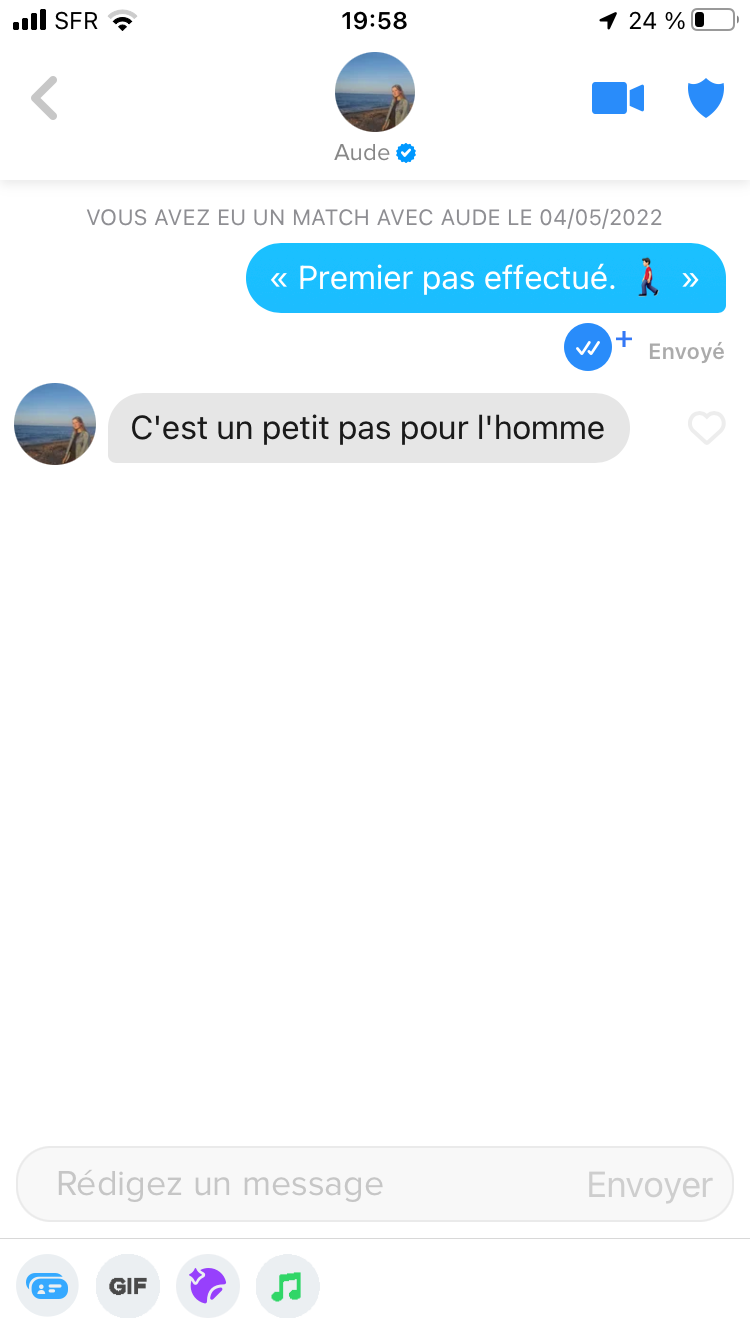Image resolution: width=750 pixels, height=1334 pixels.
Task: Open the contact card sharing icon
Action: [47, 1286]
